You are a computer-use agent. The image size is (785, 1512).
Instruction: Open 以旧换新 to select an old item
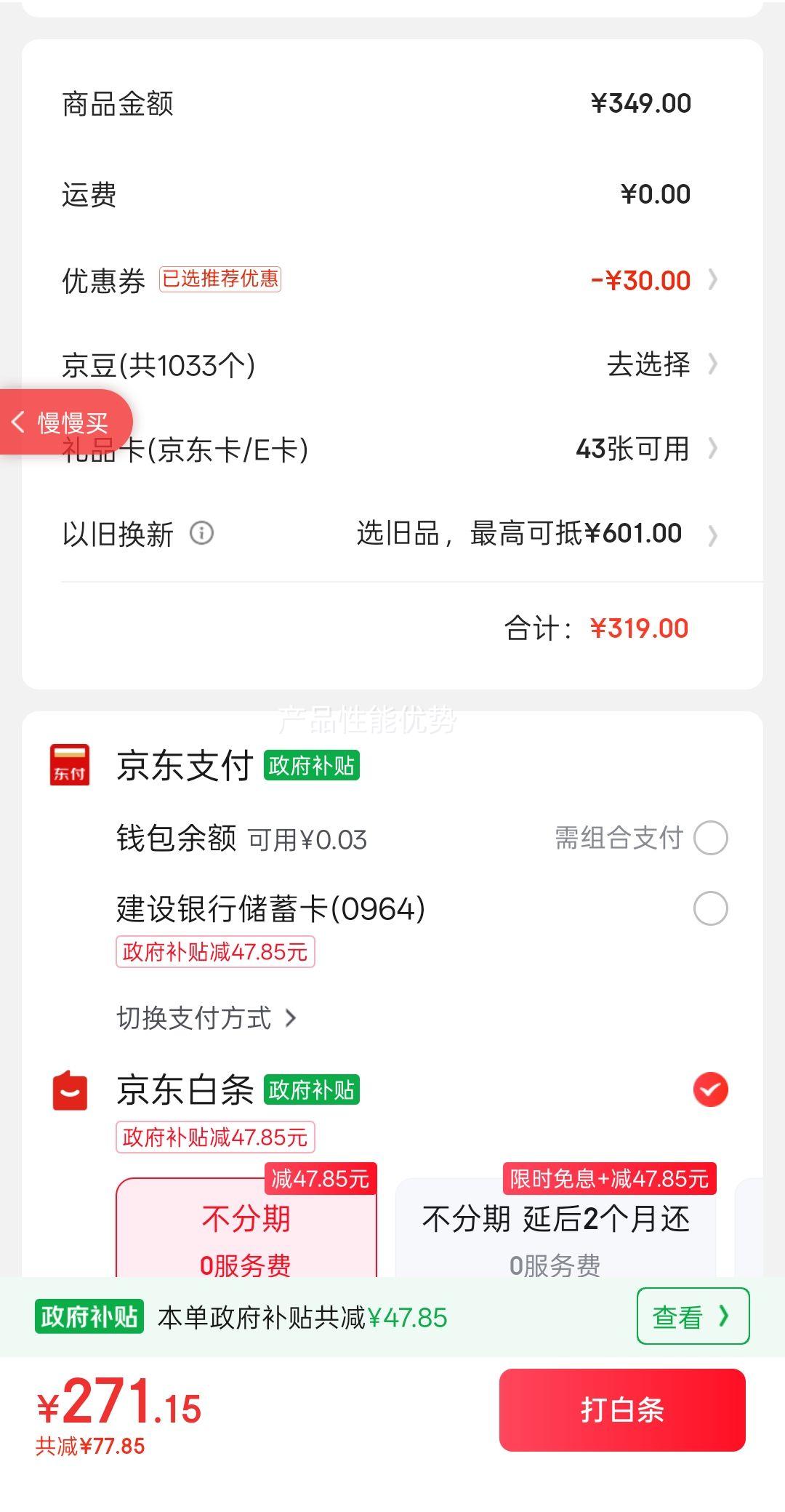[x=392, y=534]
